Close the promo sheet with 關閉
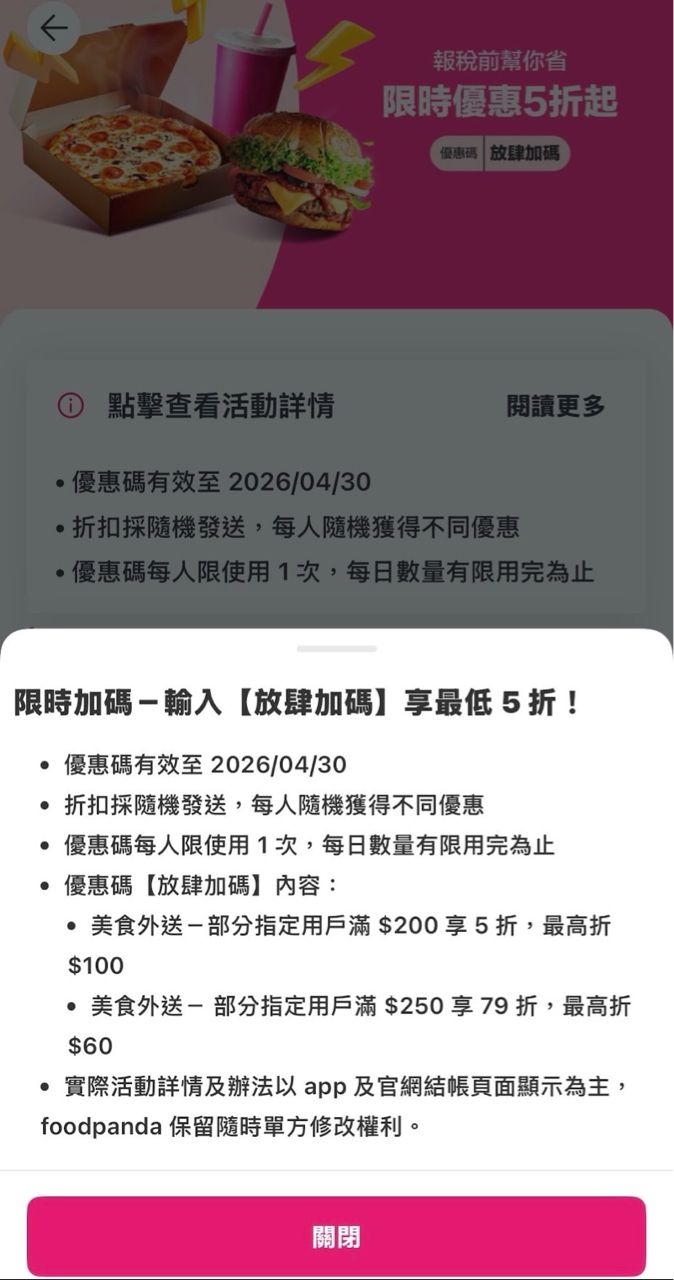The width and height of the screenshot is (674, 1280). pyautogui.click(x=336, y=1236)
